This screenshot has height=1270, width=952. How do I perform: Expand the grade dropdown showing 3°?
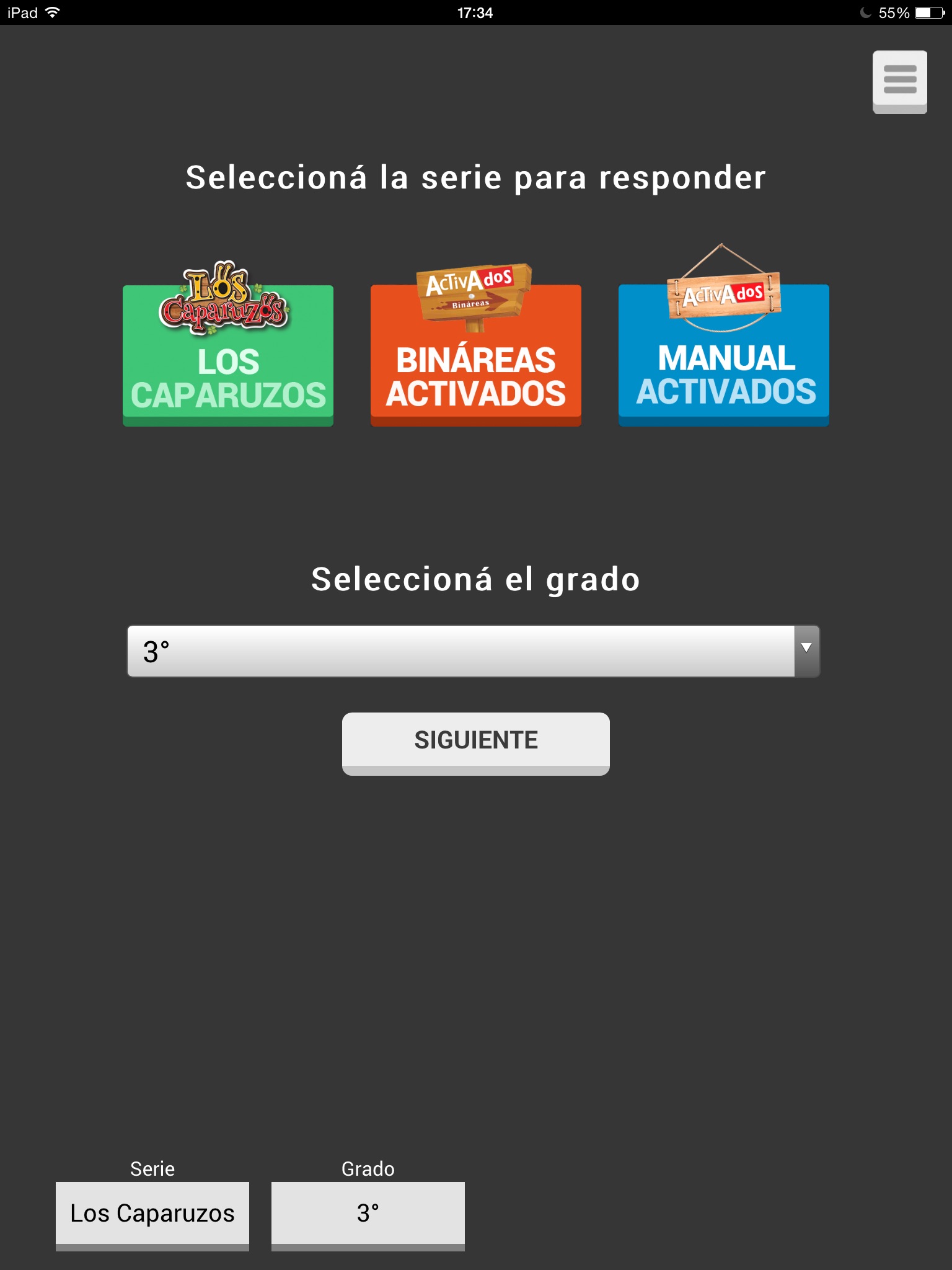[x=474, y=651]
